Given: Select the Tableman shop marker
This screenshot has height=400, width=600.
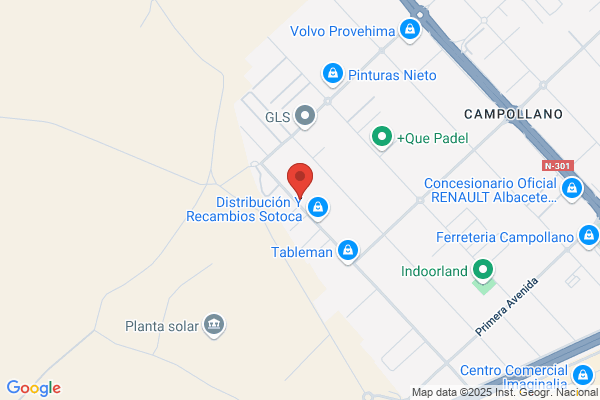Looking at the screenshot, I should tap(348, 251).
